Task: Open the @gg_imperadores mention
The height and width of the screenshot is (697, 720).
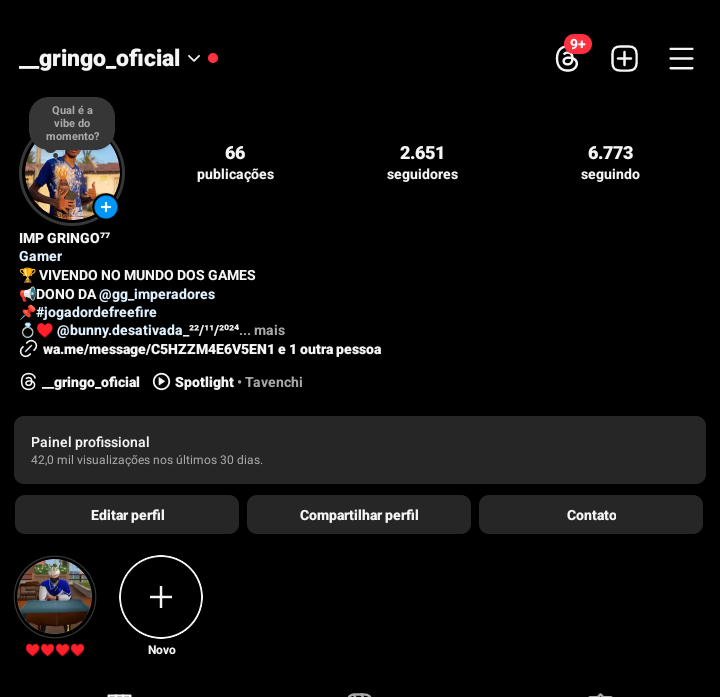Action: [x=157, y=294]
